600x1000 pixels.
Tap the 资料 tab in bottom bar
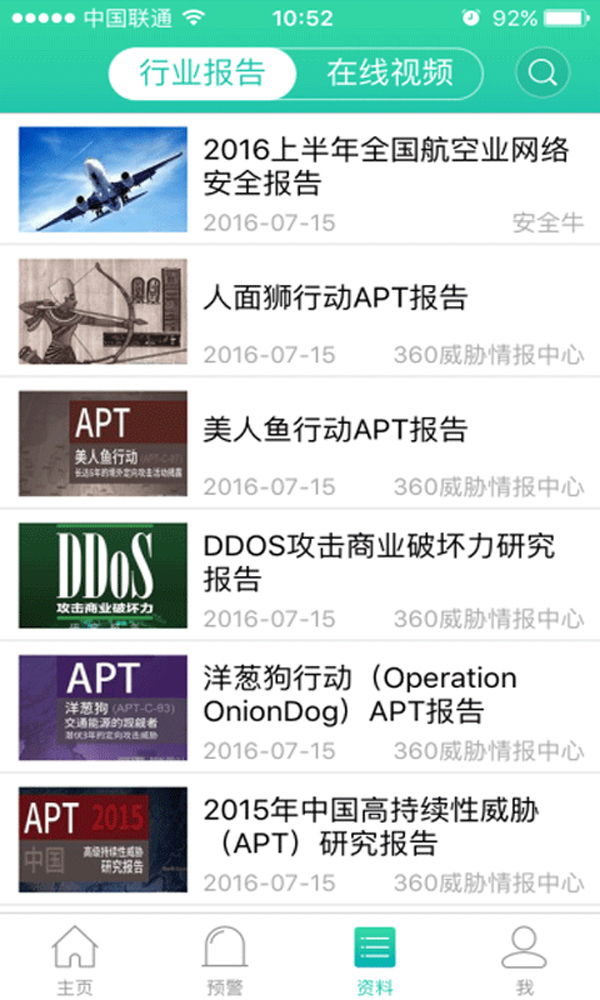pyautogui.click(x=375, y=958)
